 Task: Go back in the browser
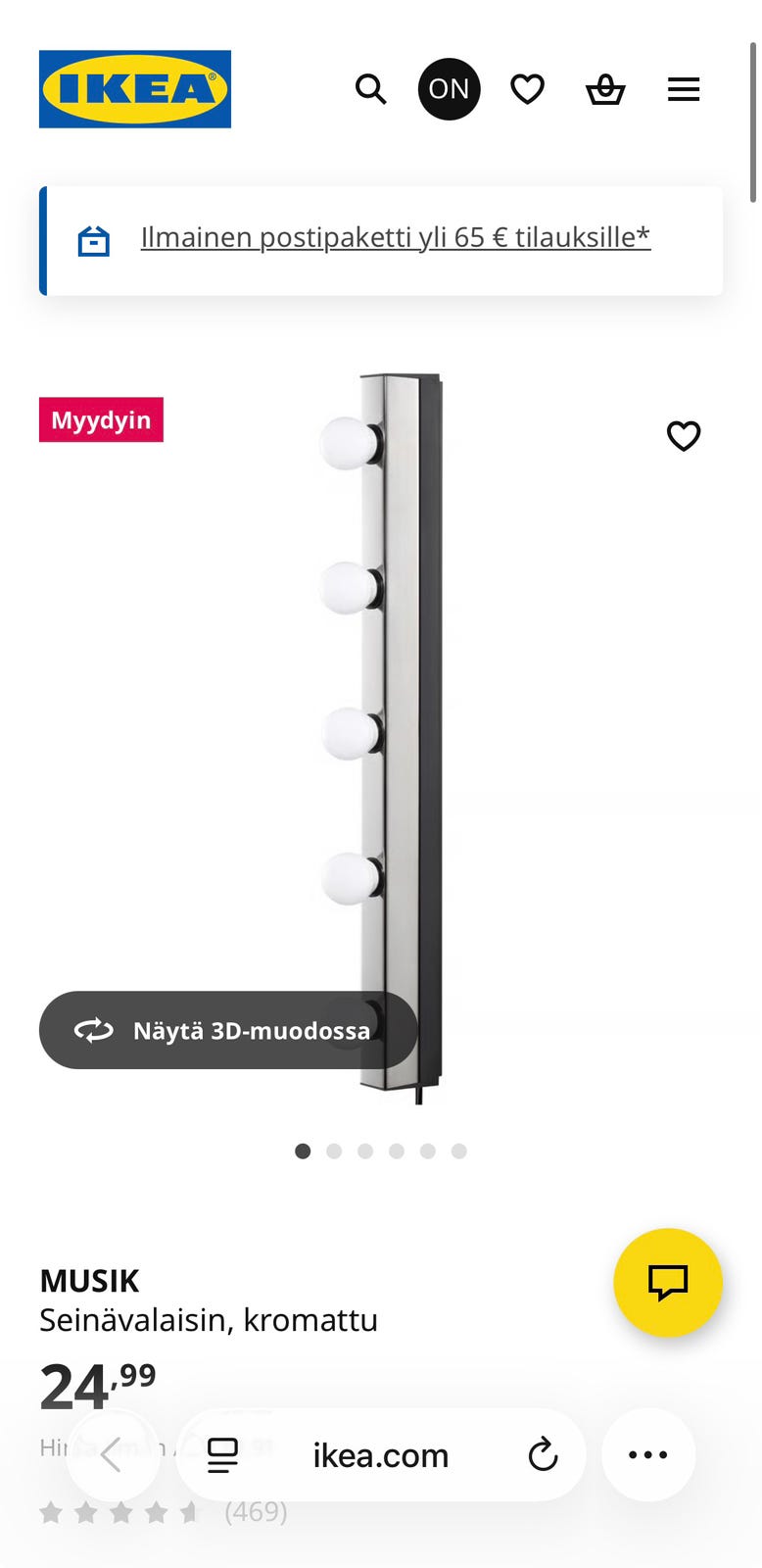[x=112, y=1455]
